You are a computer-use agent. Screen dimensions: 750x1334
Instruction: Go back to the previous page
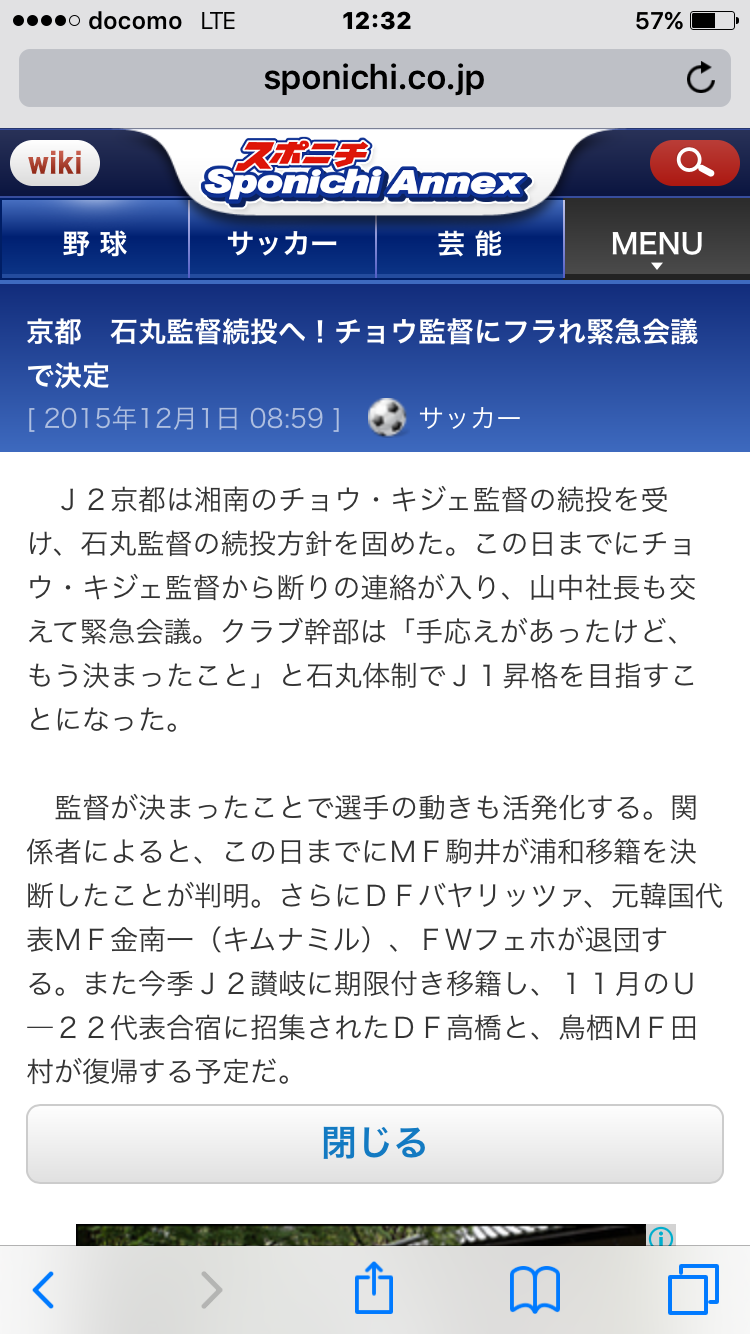pos(44,1290)
